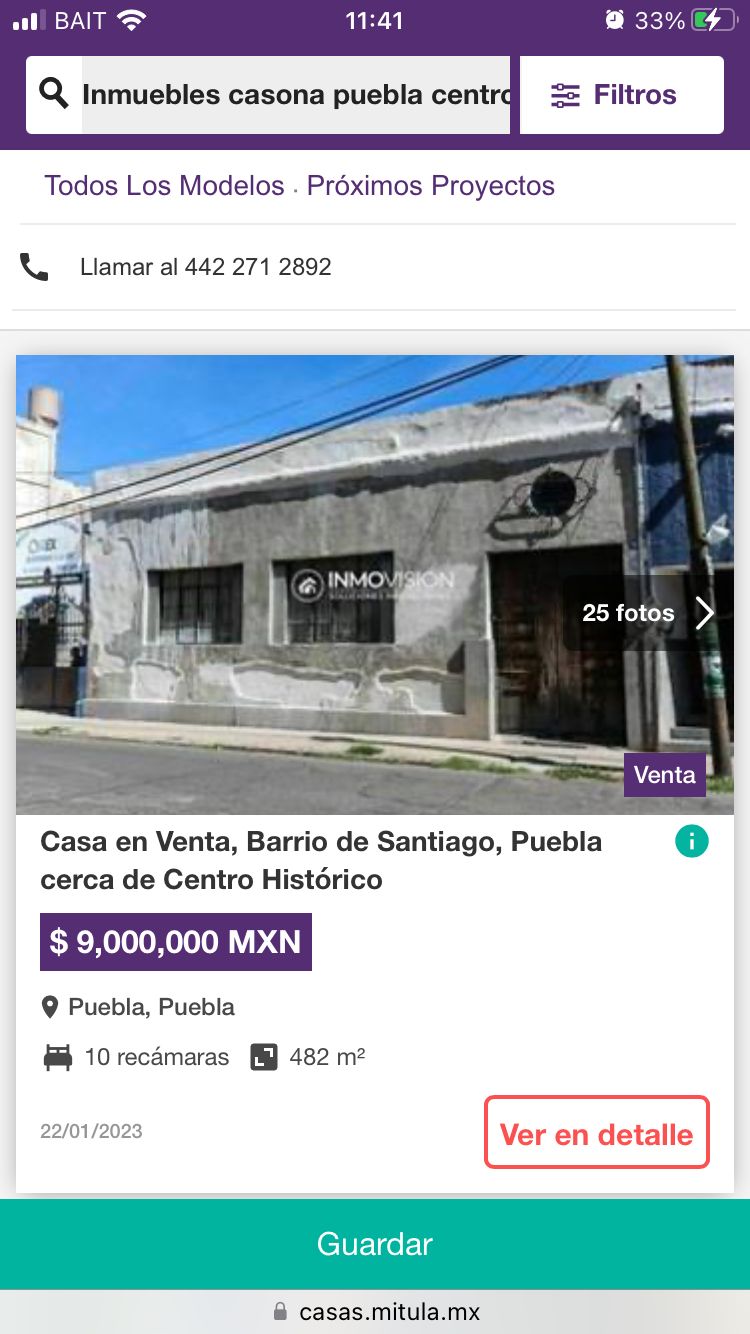Open Ver en detalle for the listing

596,1134
